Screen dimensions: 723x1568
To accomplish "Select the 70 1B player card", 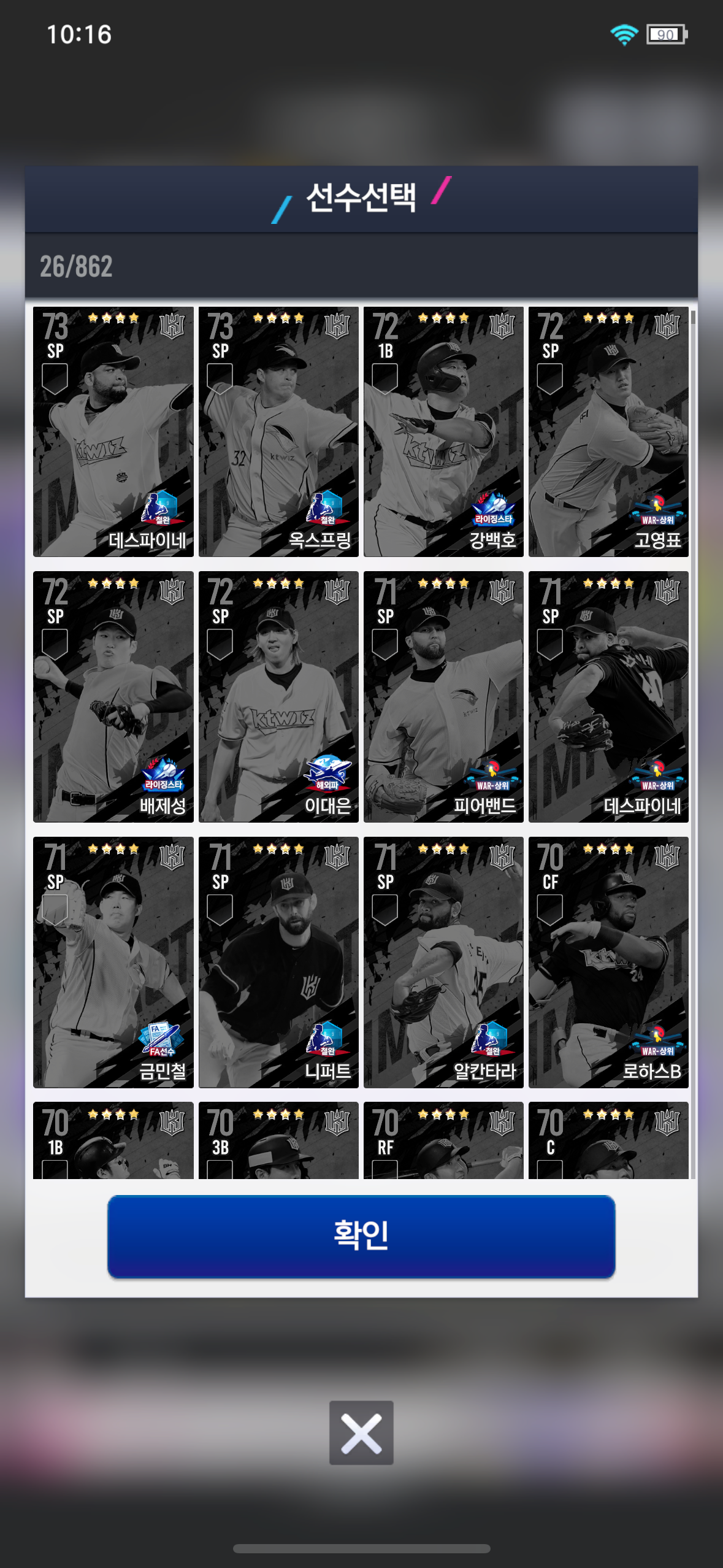I will coord(113,1140).
